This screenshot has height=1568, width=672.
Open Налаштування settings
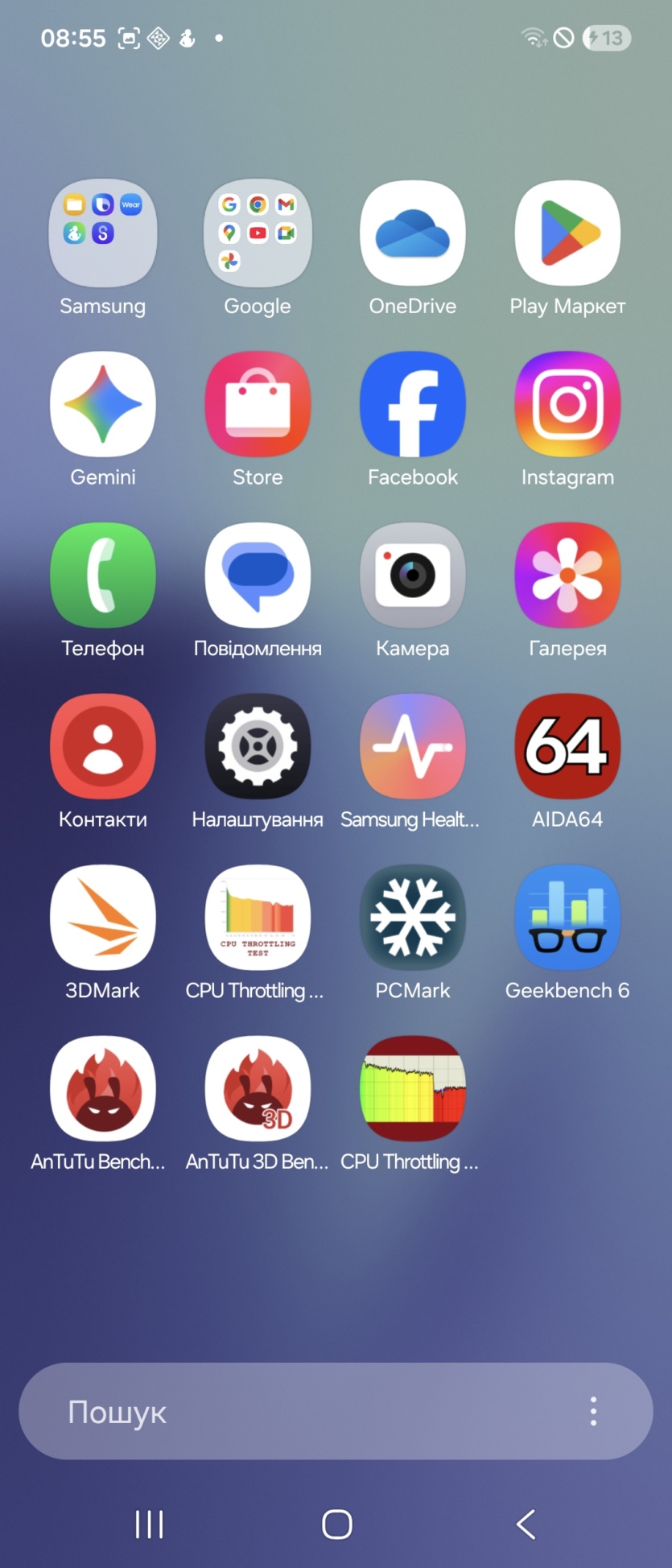258,746
